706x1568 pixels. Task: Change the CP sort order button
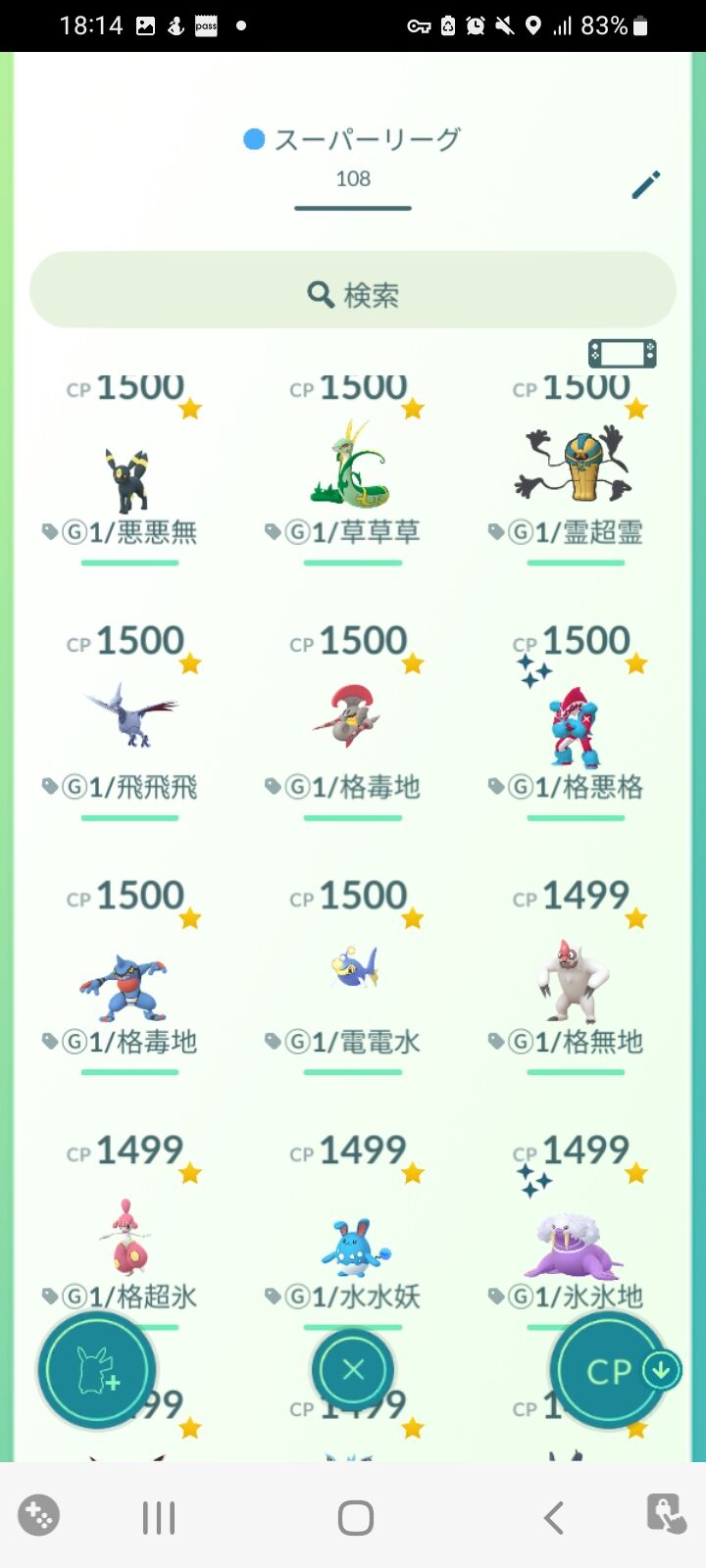(610, 1370)
